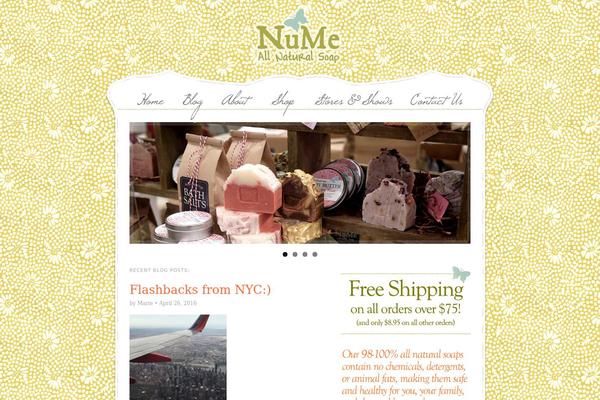Open the soap display slideshow image
The height and width of the screenshot is (400, 600).
[299, 183]
